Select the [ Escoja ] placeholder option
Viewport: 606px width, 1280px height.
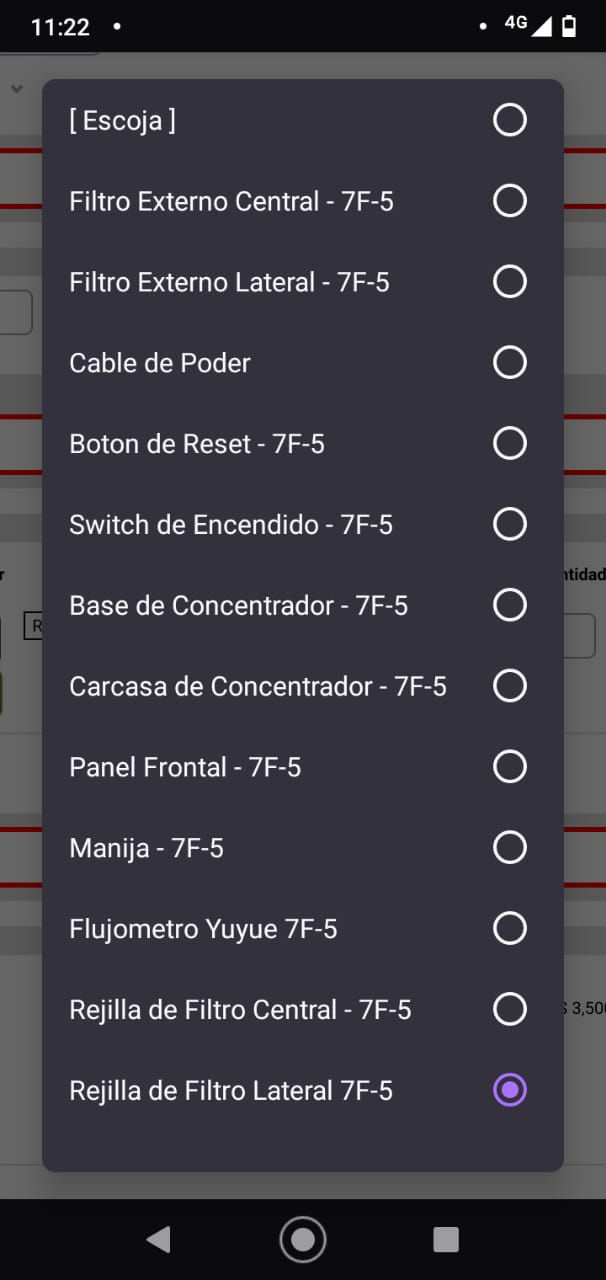tap(303, 121)
